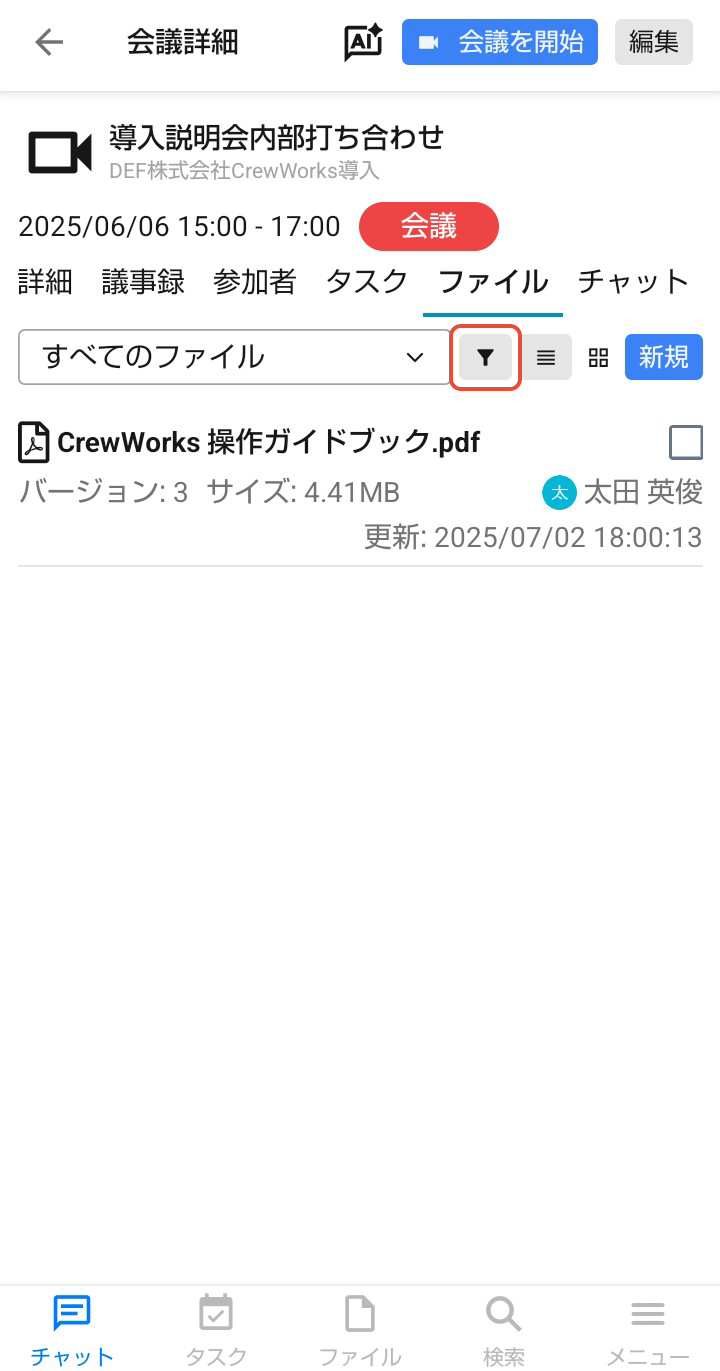This screenshot has height=1371, width=720.
Task: Go back with the arrow icon
Action: (49, 42)
